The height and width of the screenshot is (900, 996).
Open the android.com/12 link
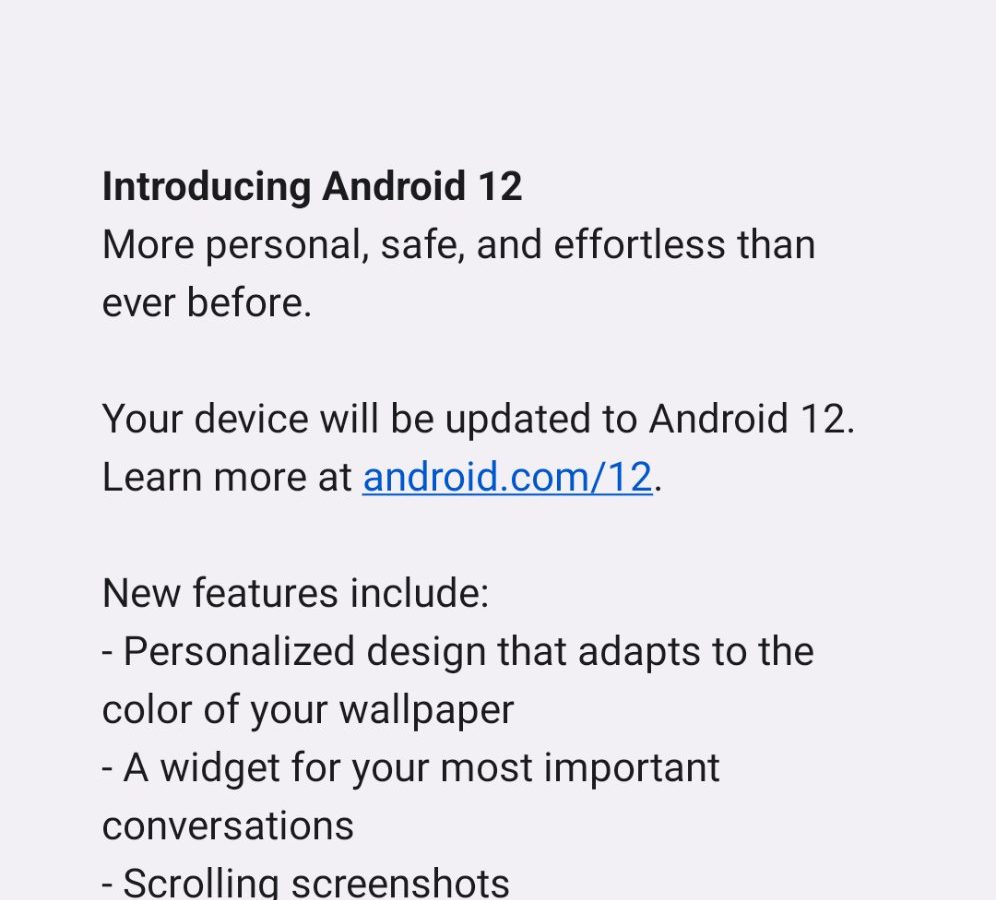point(507,478)
